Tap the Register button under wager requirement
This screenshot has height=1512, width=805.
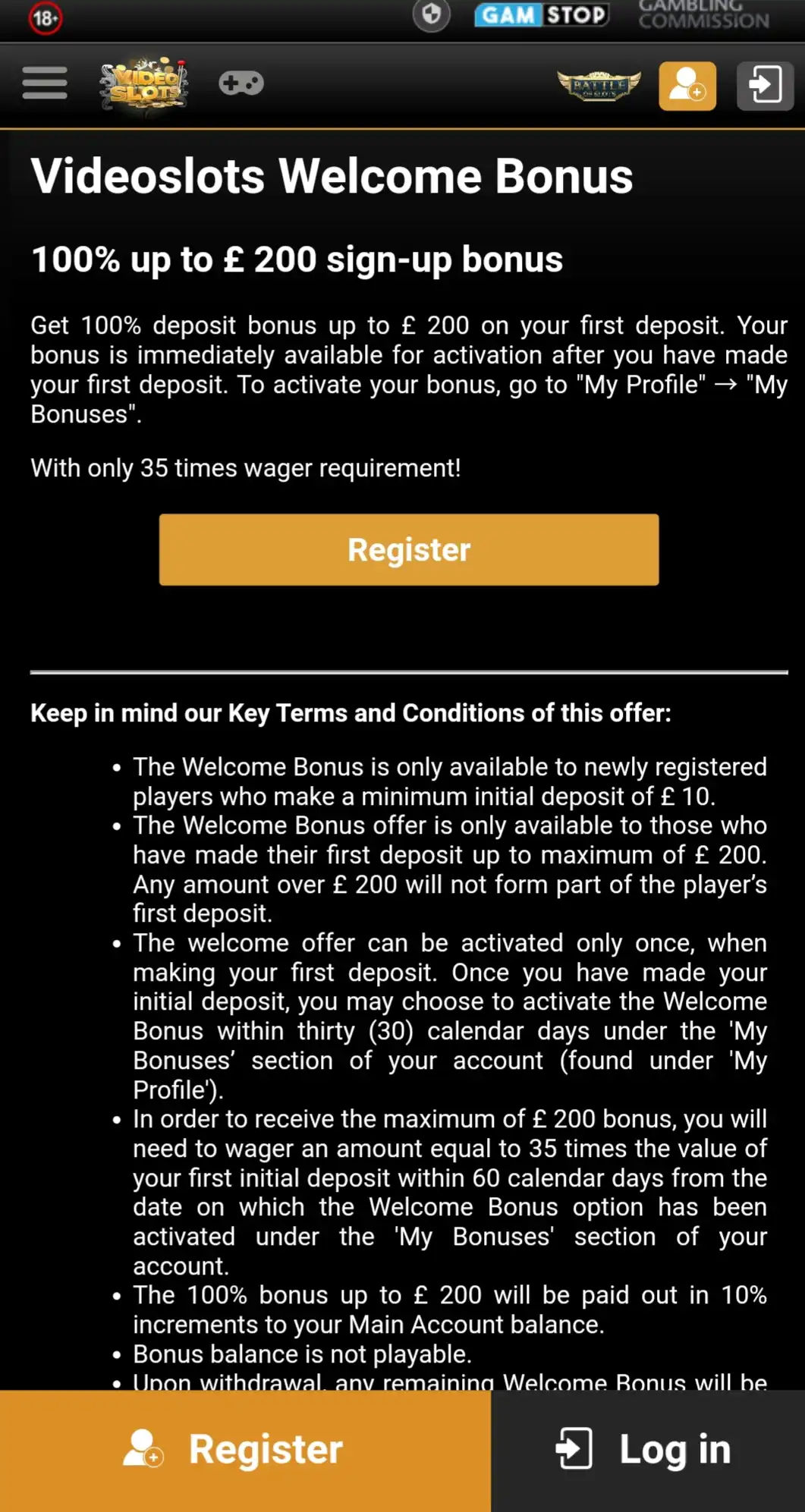(409, 549)
